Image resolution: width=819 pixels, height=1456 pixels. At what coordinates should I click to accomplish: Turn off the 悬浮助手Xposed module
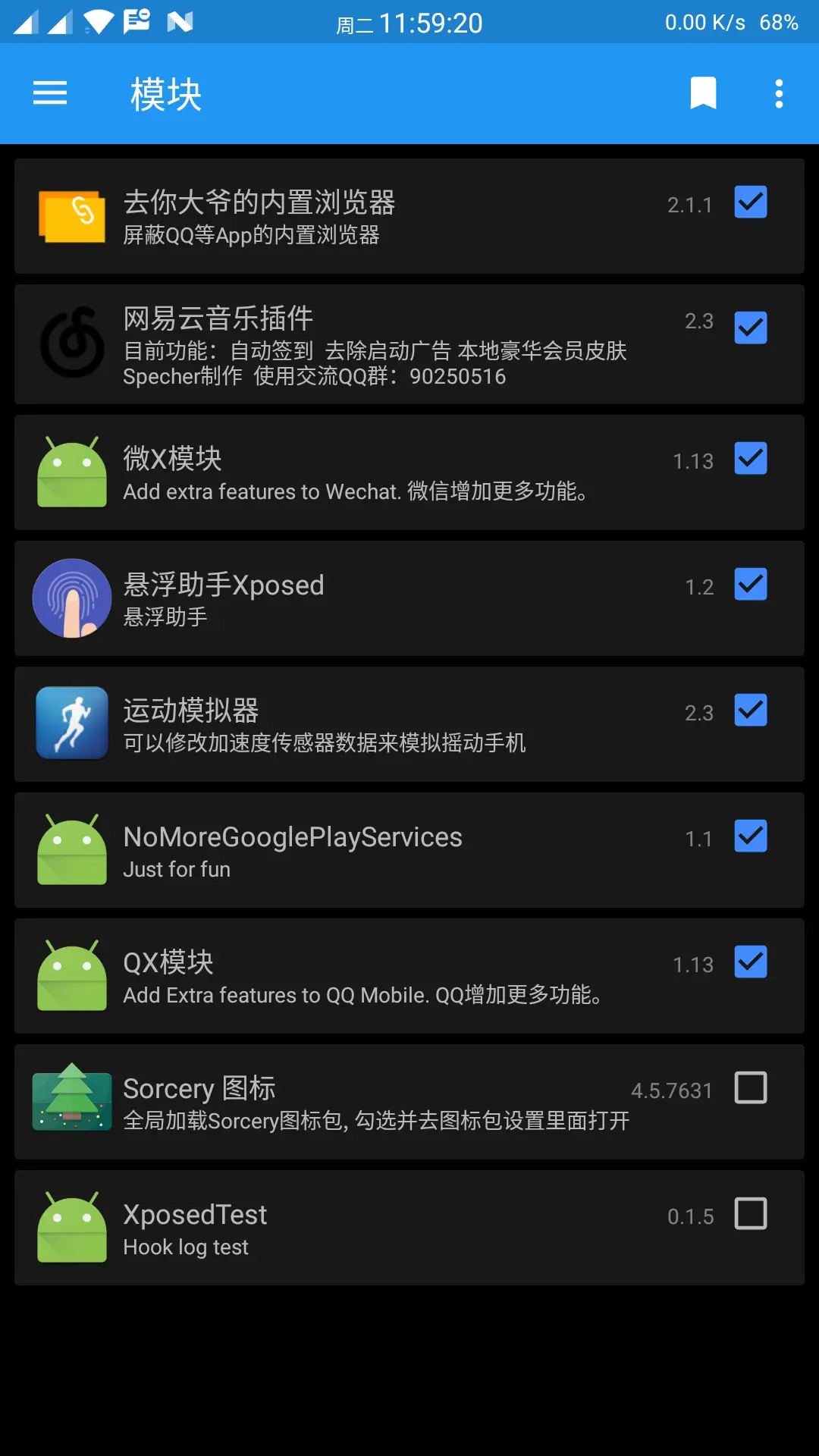tap(751, 585)
